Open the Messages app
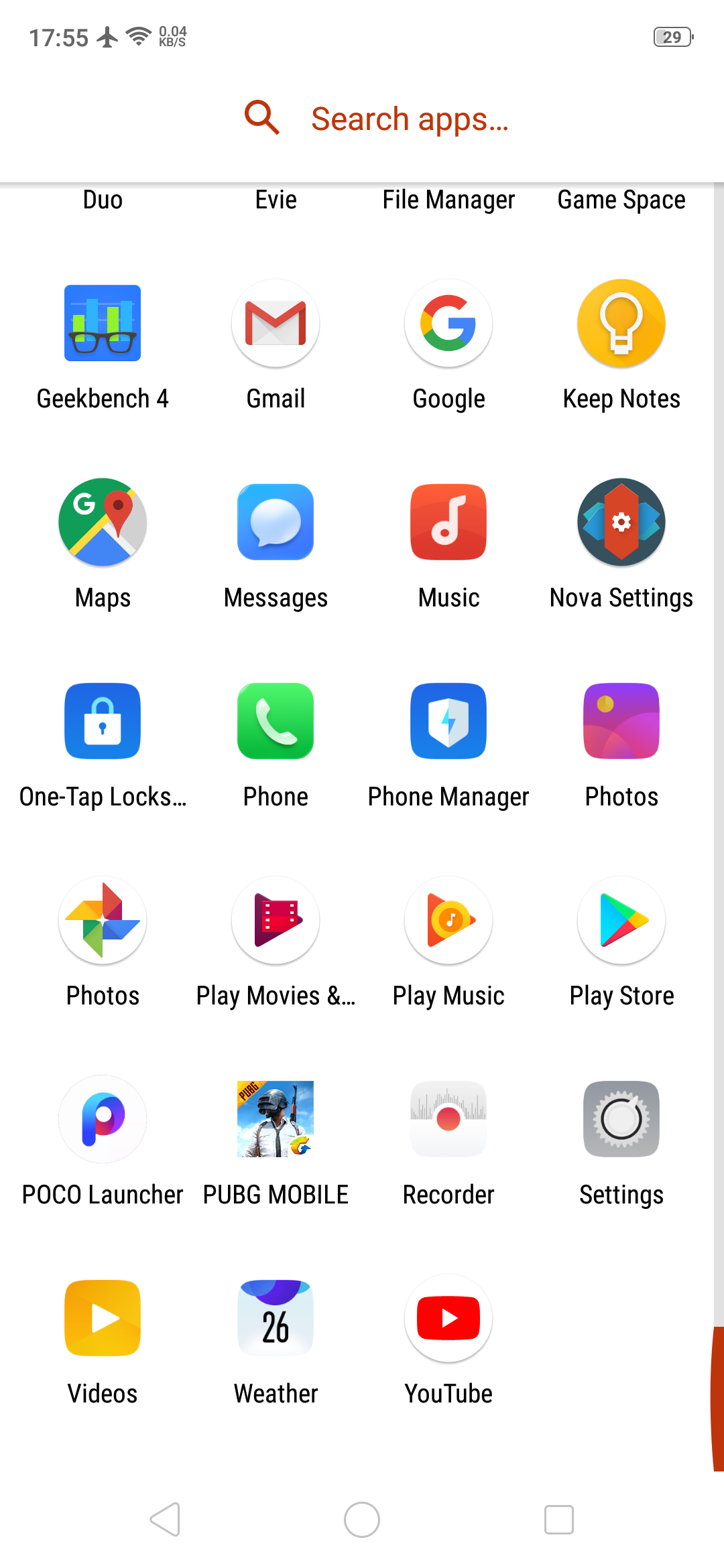 276,522
